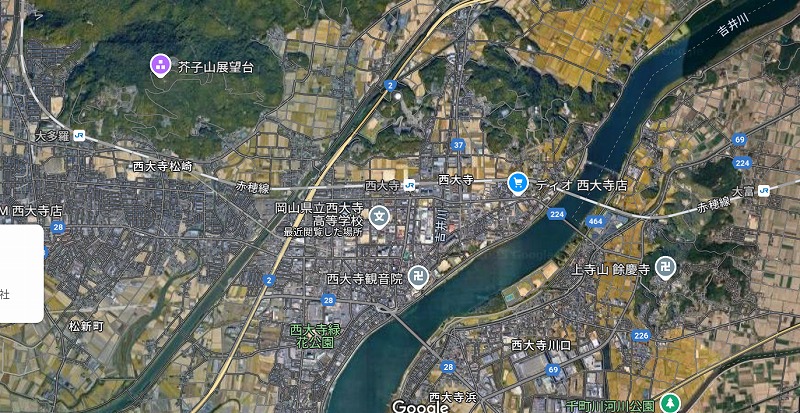Open the 上寺山 餘慶寺 temple pin
The image size is (800, 413).
(667, 267)
